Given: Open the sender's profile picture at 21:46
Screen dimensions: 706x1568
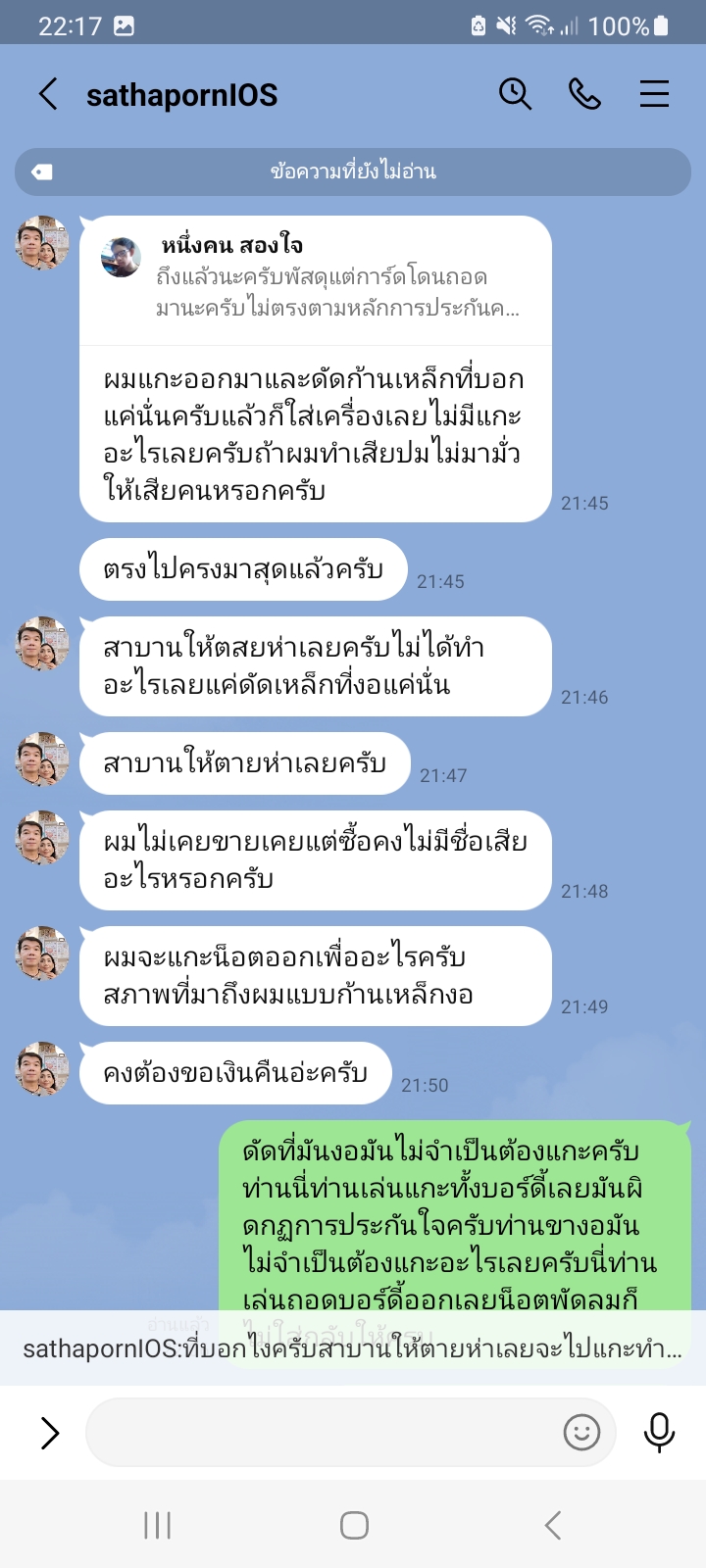Looking at the screenshot, I should click(42, 644).
